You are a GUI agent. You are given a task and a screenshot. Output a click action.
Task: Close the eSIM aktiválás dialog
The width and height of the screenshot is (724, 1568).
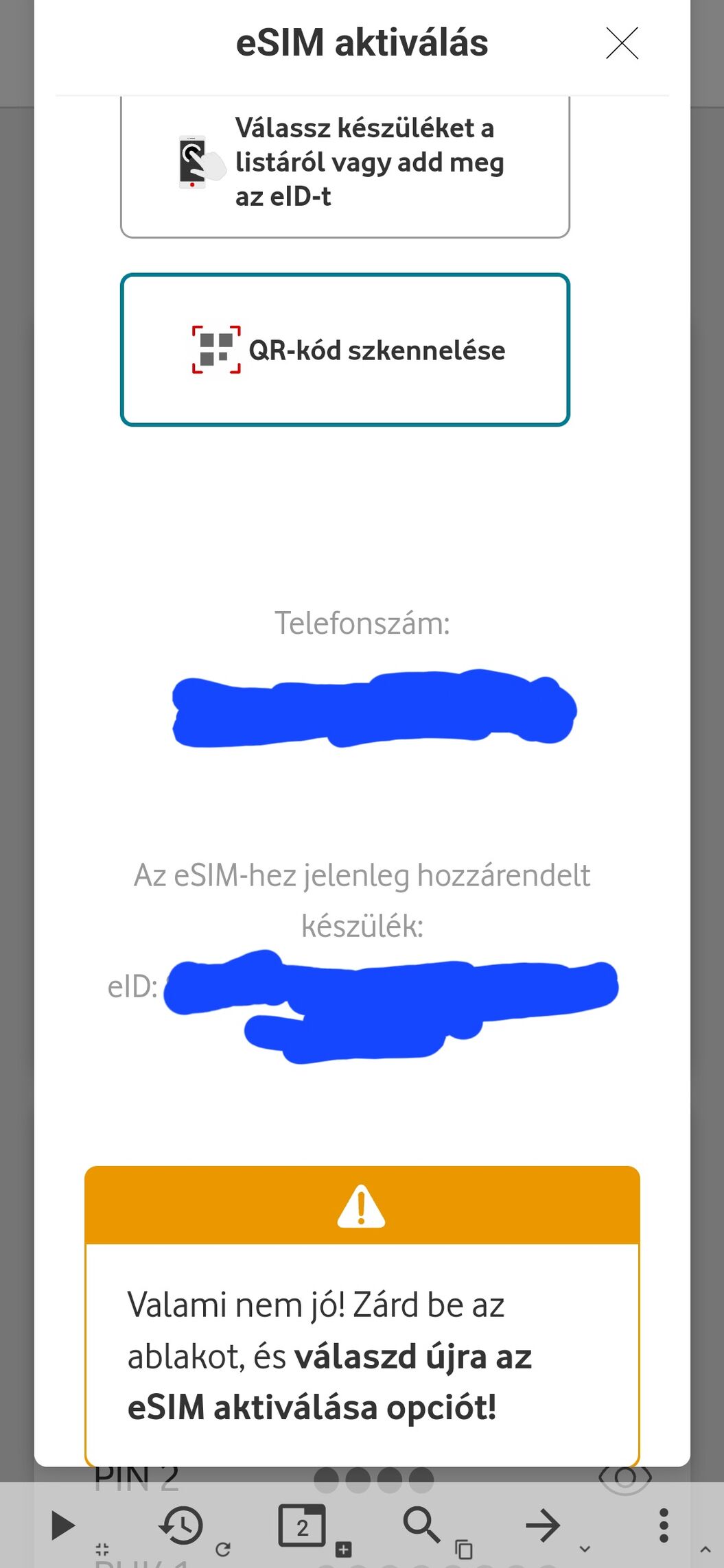tap(622, 43)
